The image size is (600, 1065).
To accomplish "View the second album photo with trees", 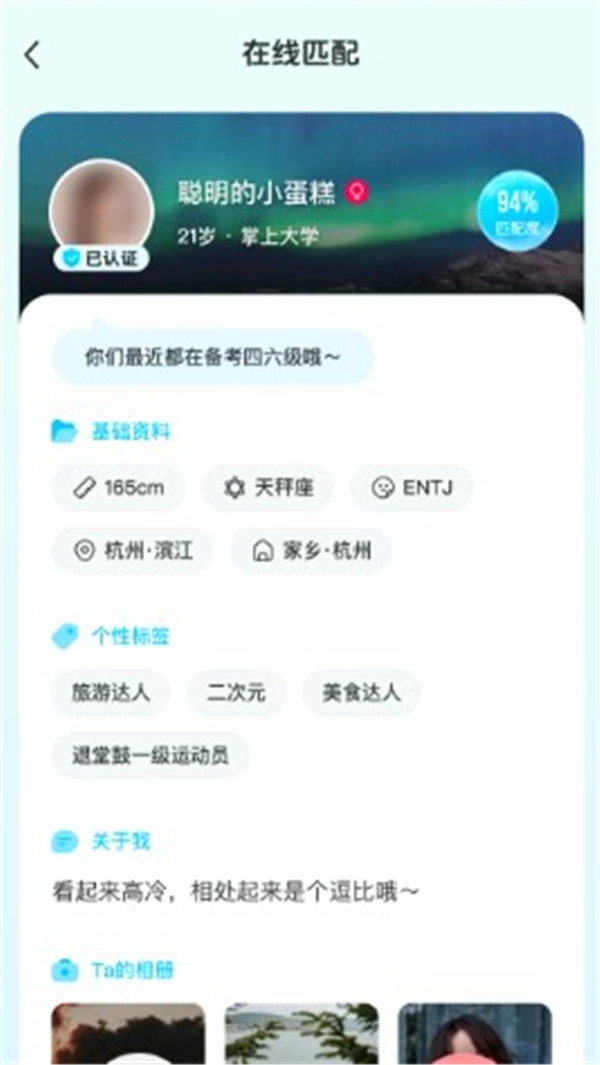I will pyautogui.click(x=301, y=1034).
